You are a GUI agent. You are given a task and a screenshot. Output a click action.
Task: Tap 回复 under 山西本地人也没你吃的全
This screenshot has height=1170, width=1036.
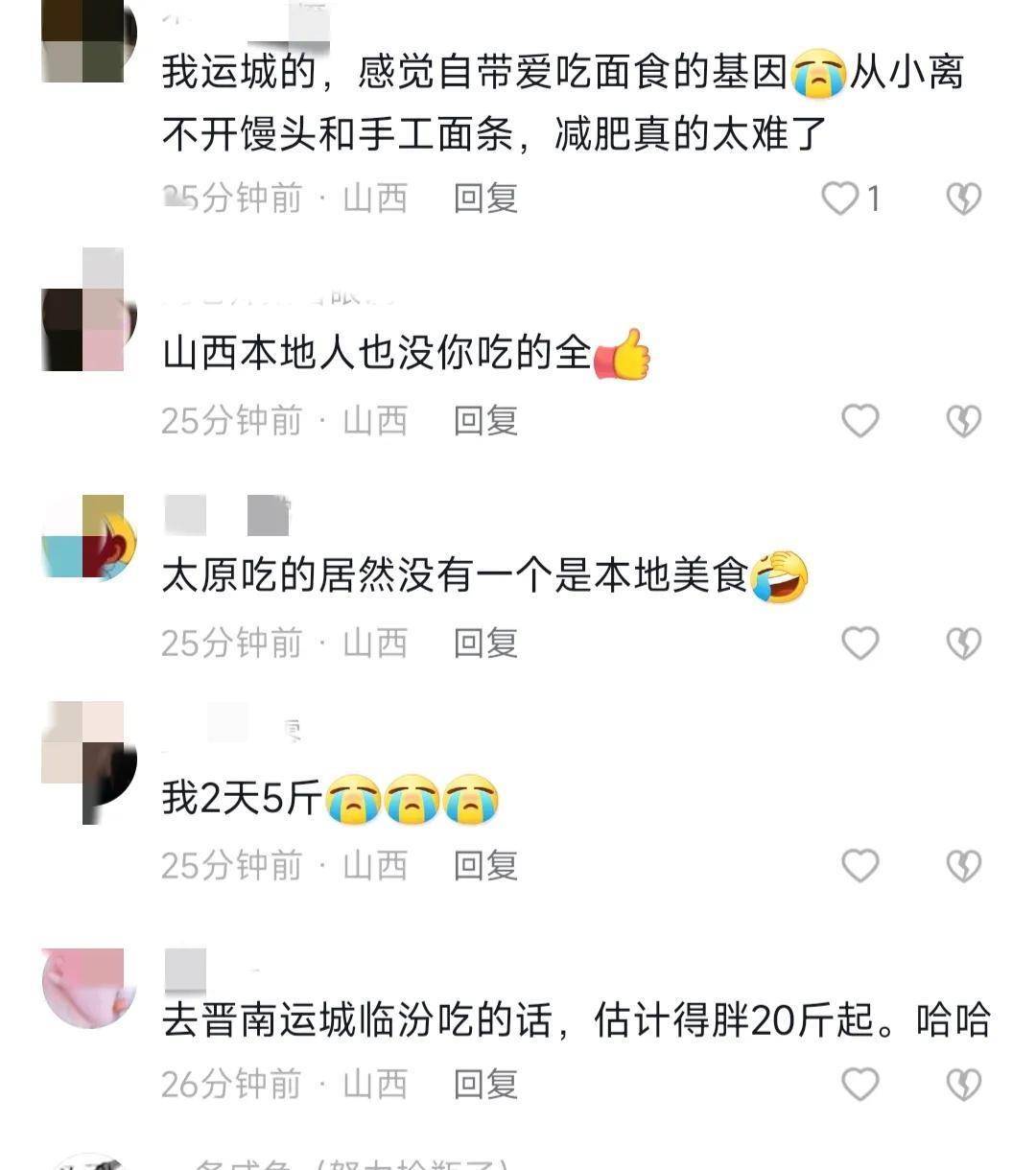pyautogui.click(x=485, y=420)
